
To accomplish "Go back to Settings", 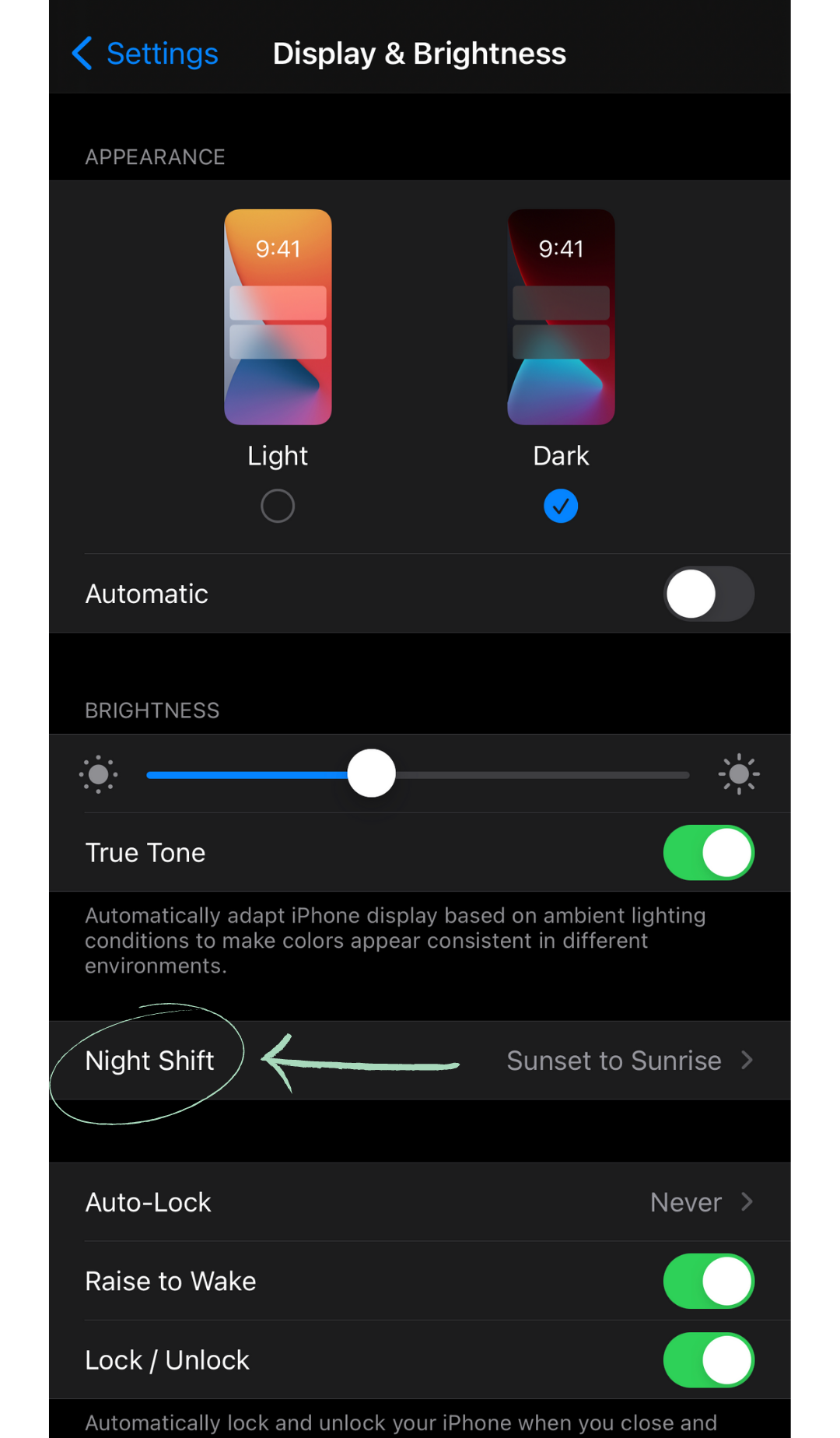I will click(145, 54).
